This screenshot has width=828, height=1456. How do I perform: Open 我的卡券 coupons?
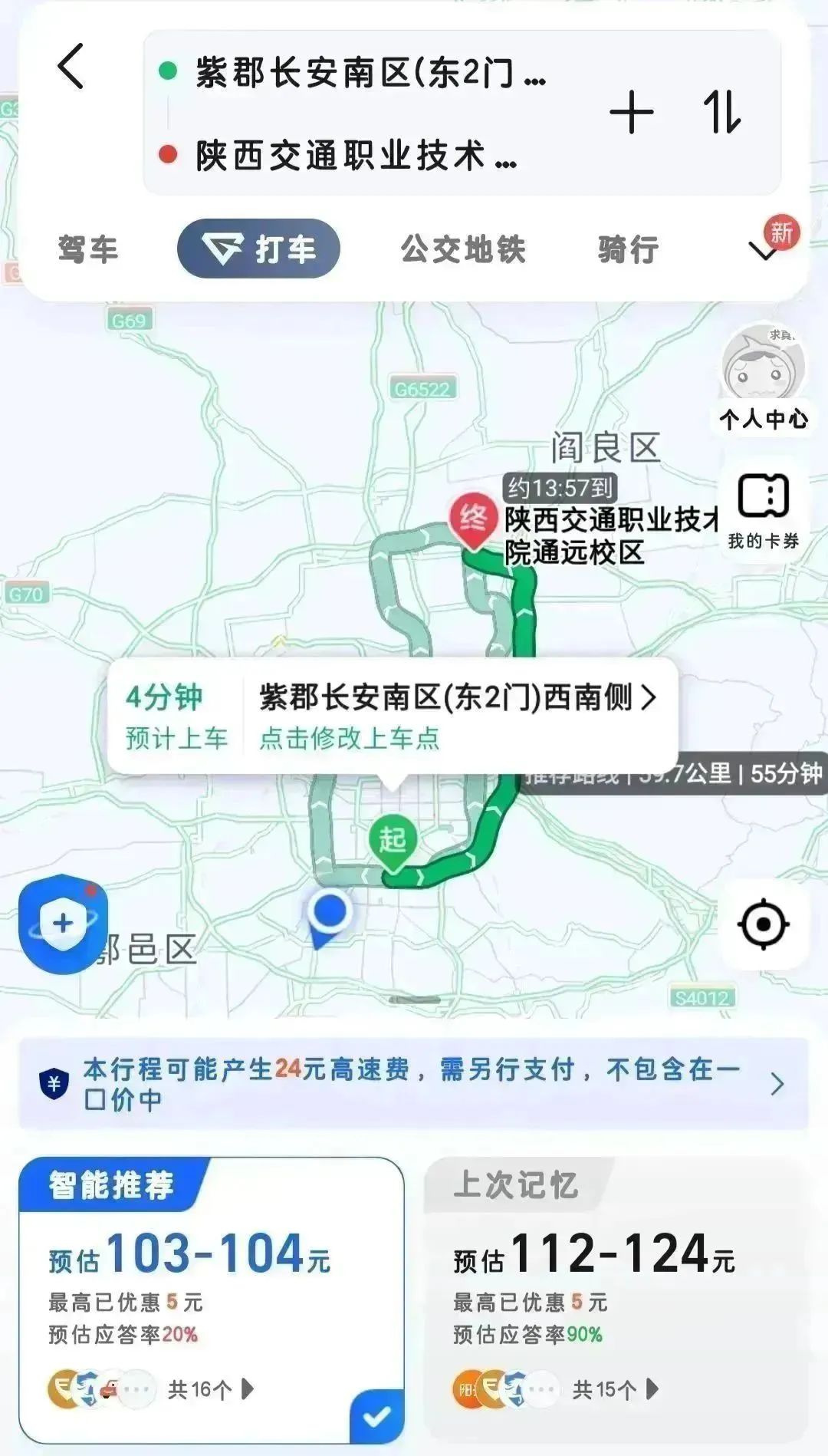pos(764,510)
